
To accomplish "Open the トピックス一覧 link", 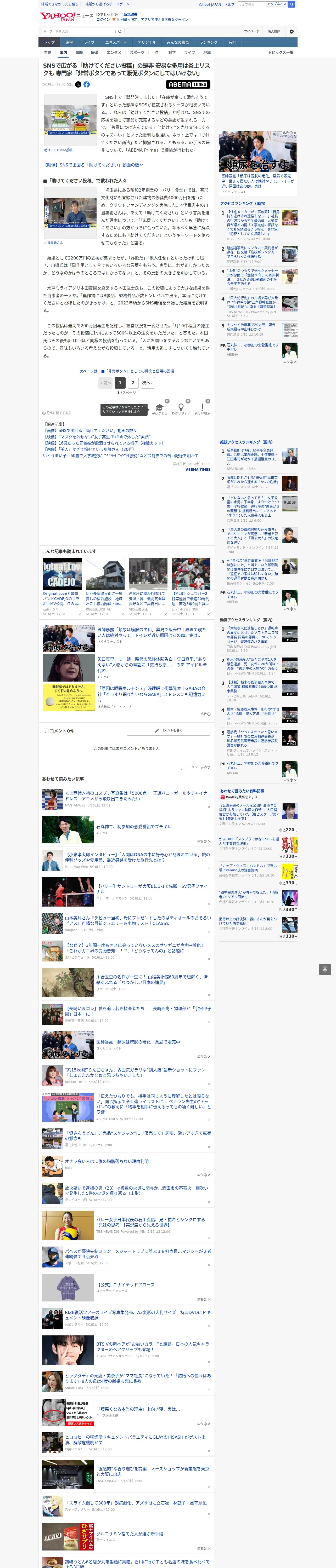I will pos(281,52).
